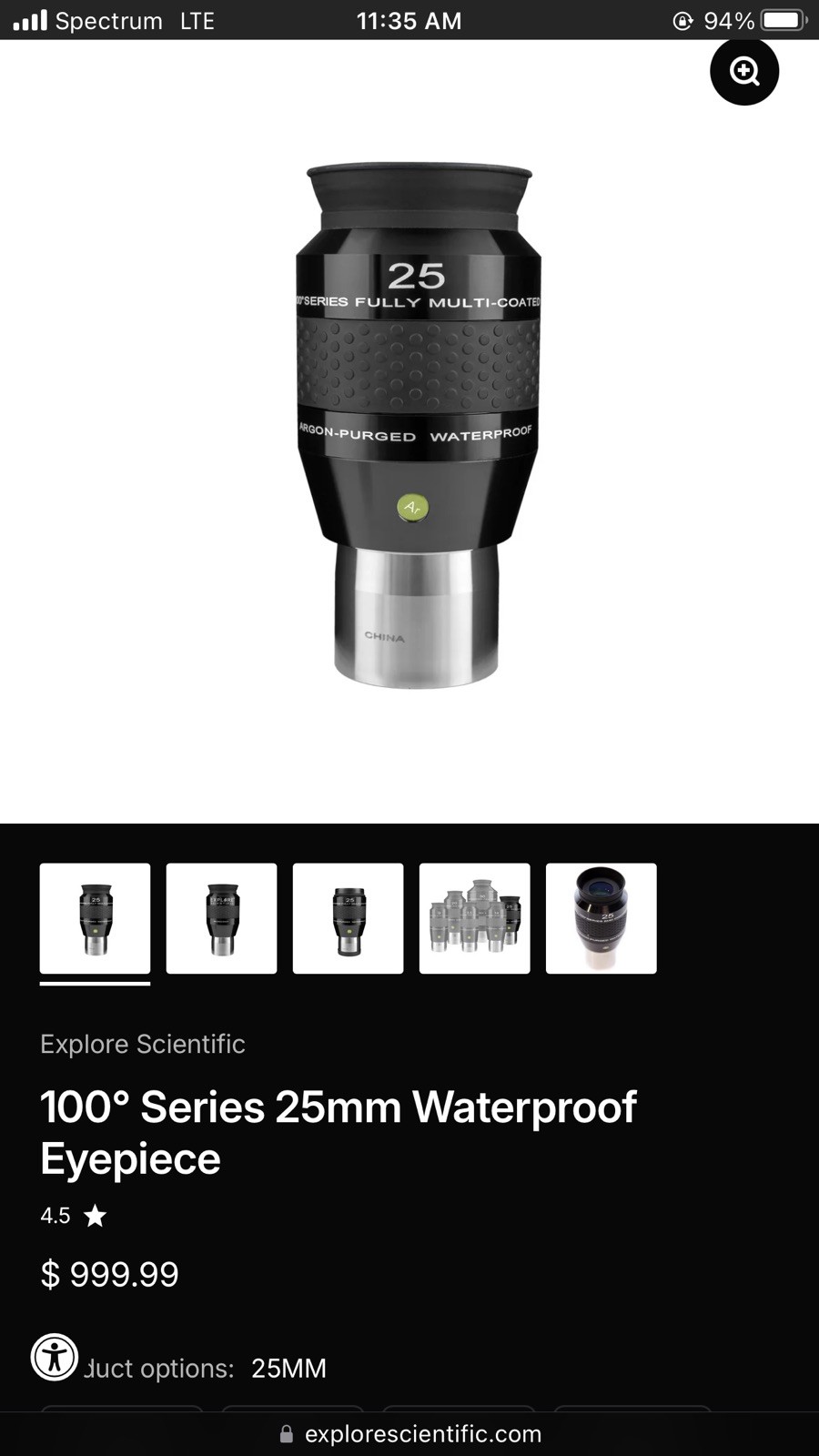The image size is (819, 1456).
Task: Select the first eyepiece thumbnail
Action: 95,918
